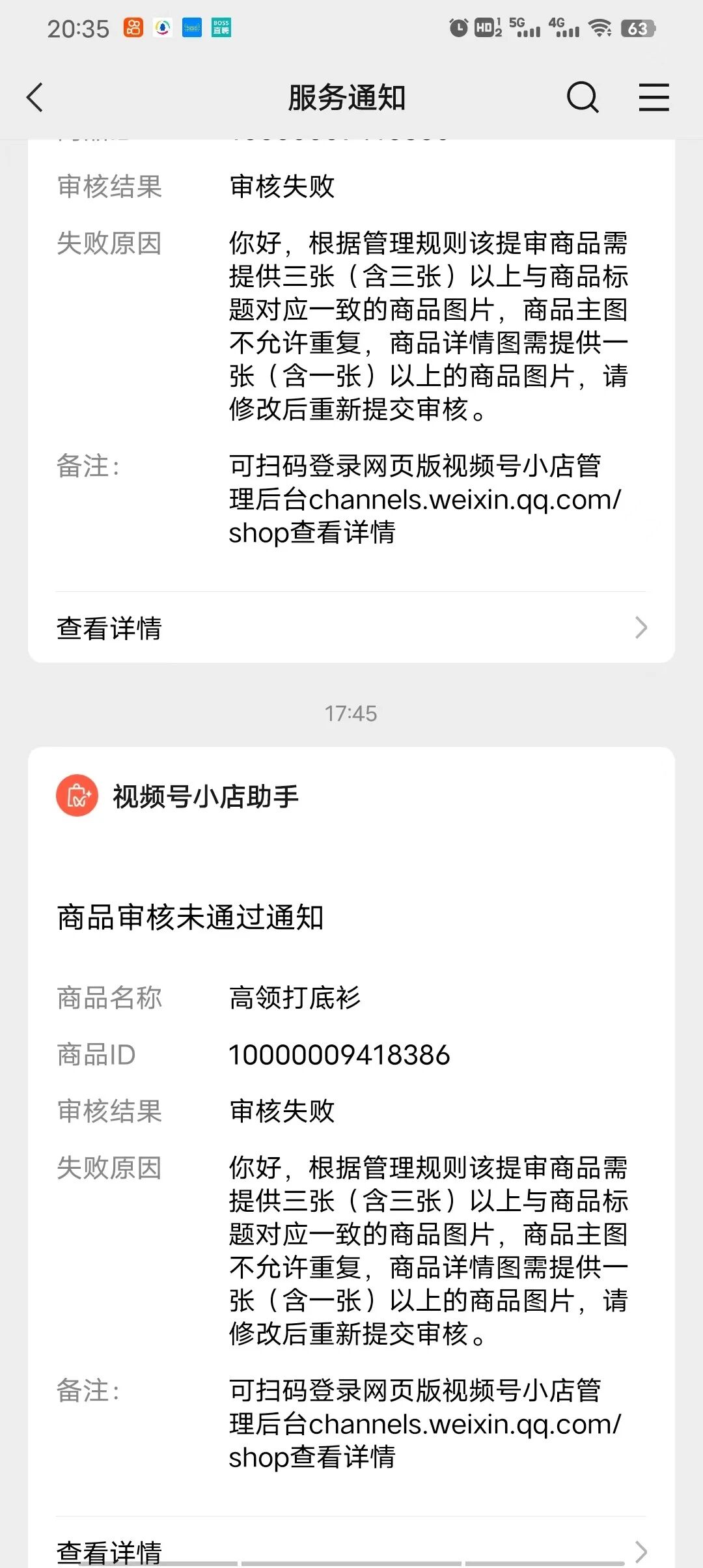Open 查看详情 for the 高领打底衫 notification
The height and width of the screenshot is (1568, 703).
[x=351, y=1550]
